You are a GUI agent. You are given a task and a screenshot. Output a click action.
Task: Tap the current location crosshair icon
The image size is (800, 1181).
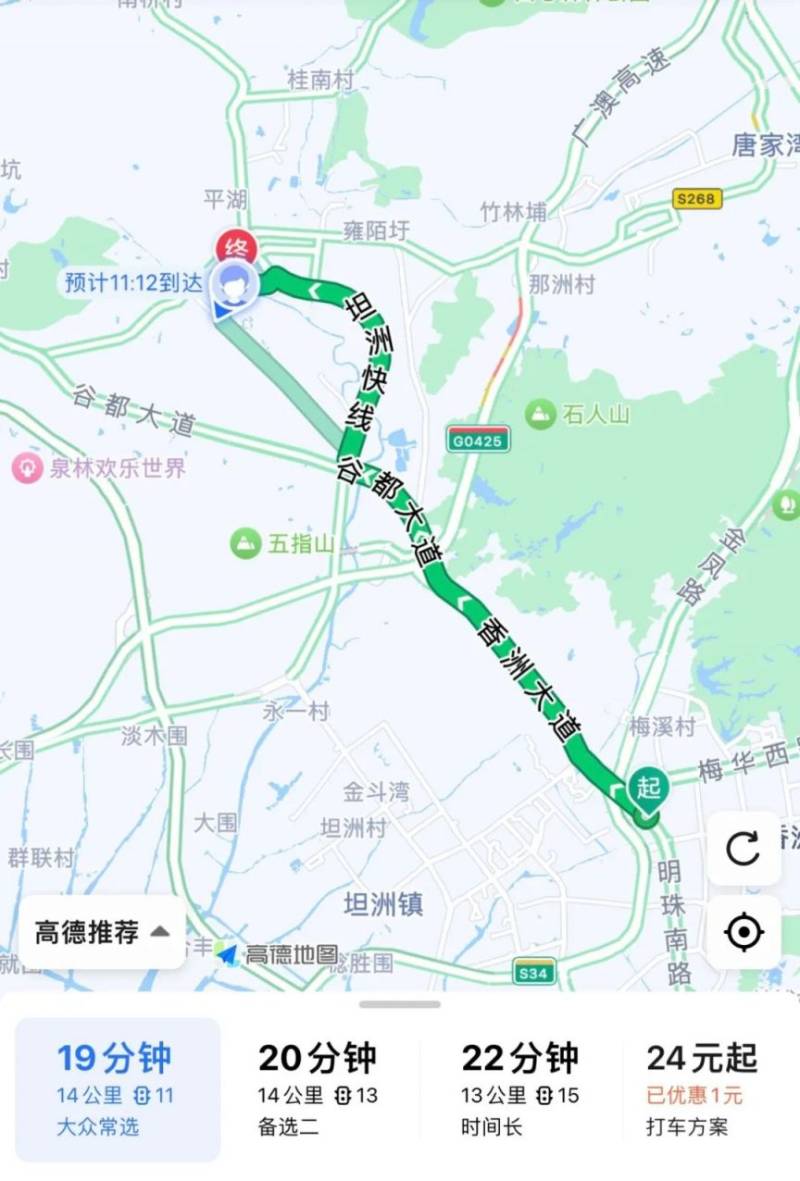tap(742, 932)
